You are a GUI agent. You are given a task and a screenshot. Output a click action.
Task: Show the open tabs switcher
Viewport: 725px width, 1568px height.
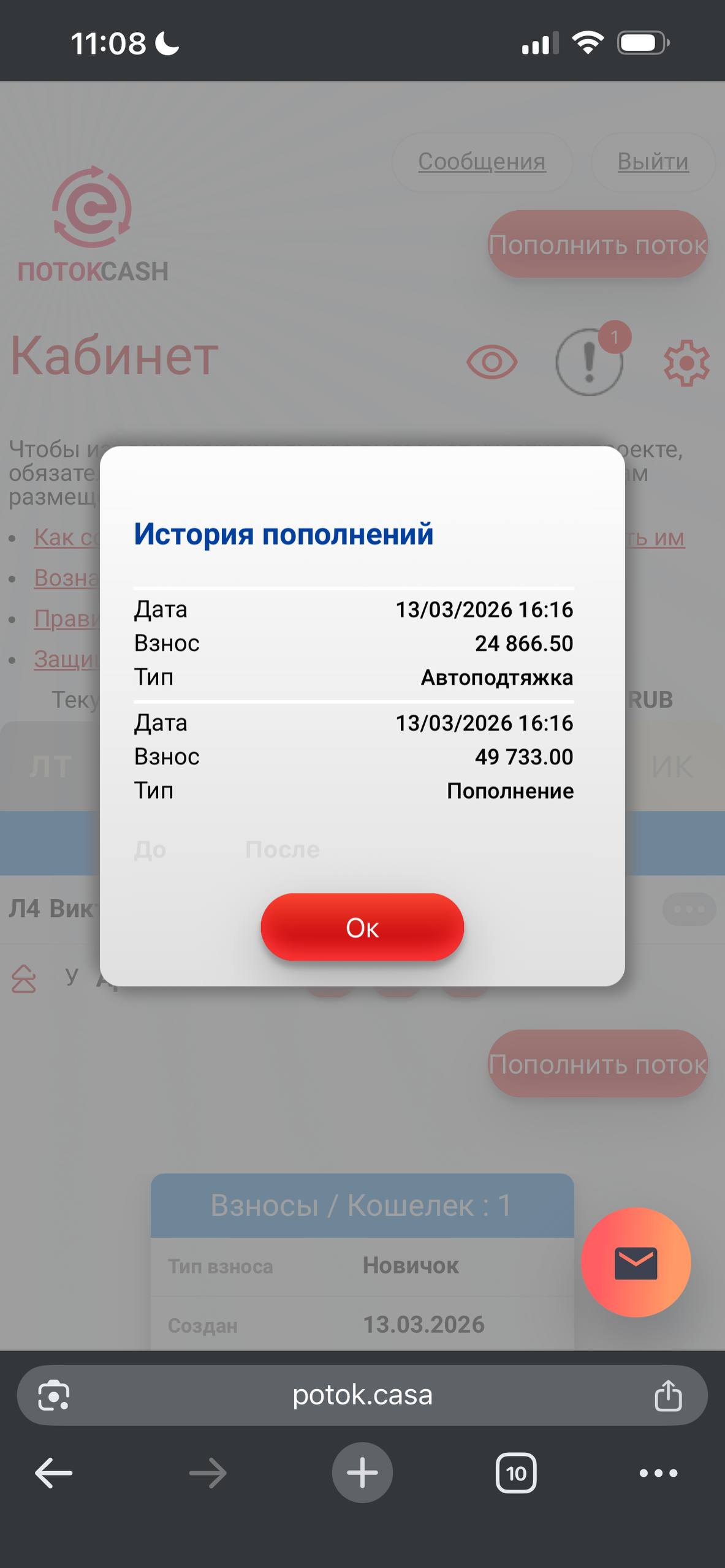click(x=515, y=1472)
